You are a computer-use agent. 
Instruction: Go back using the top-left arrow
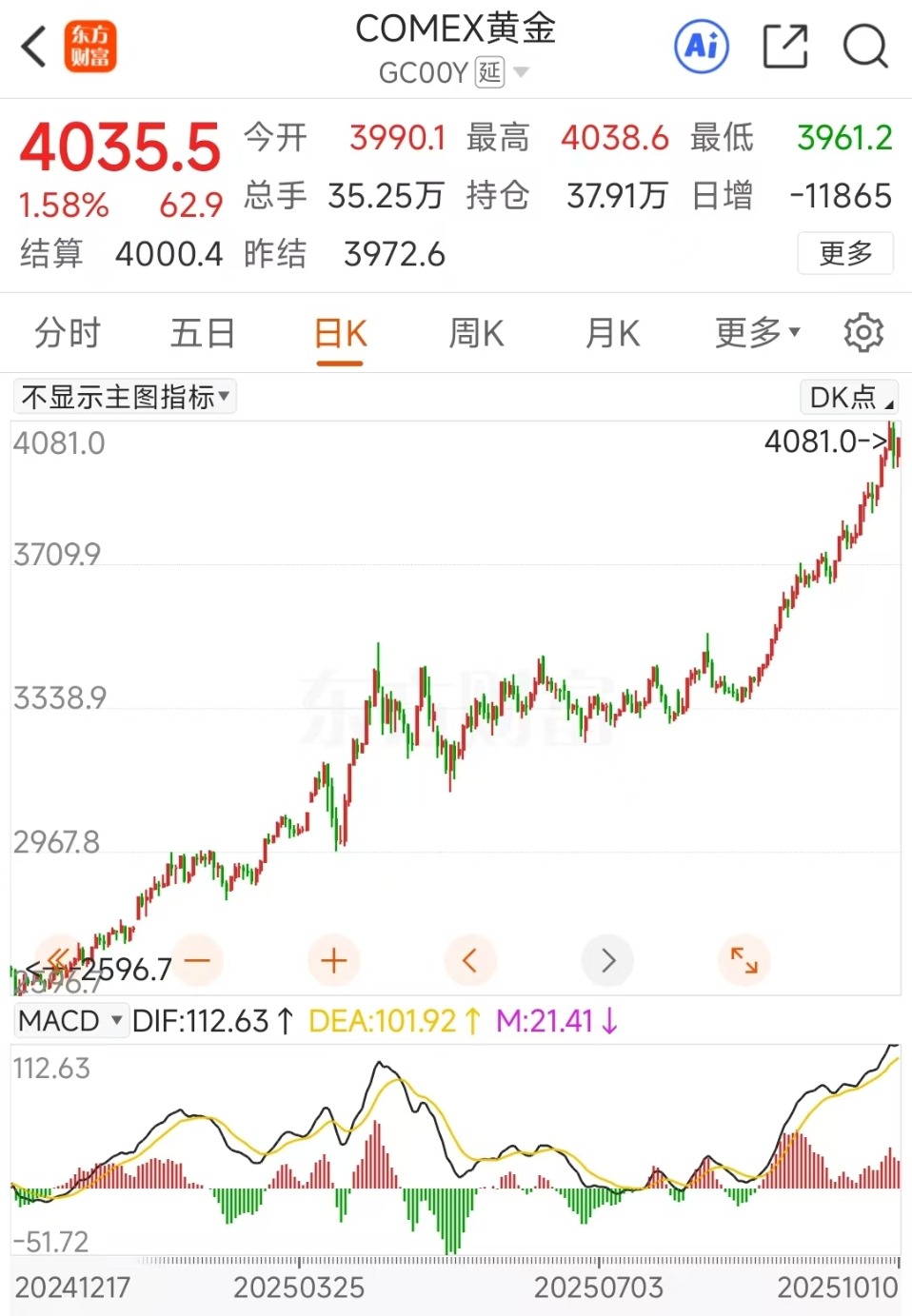pos(33,47)
